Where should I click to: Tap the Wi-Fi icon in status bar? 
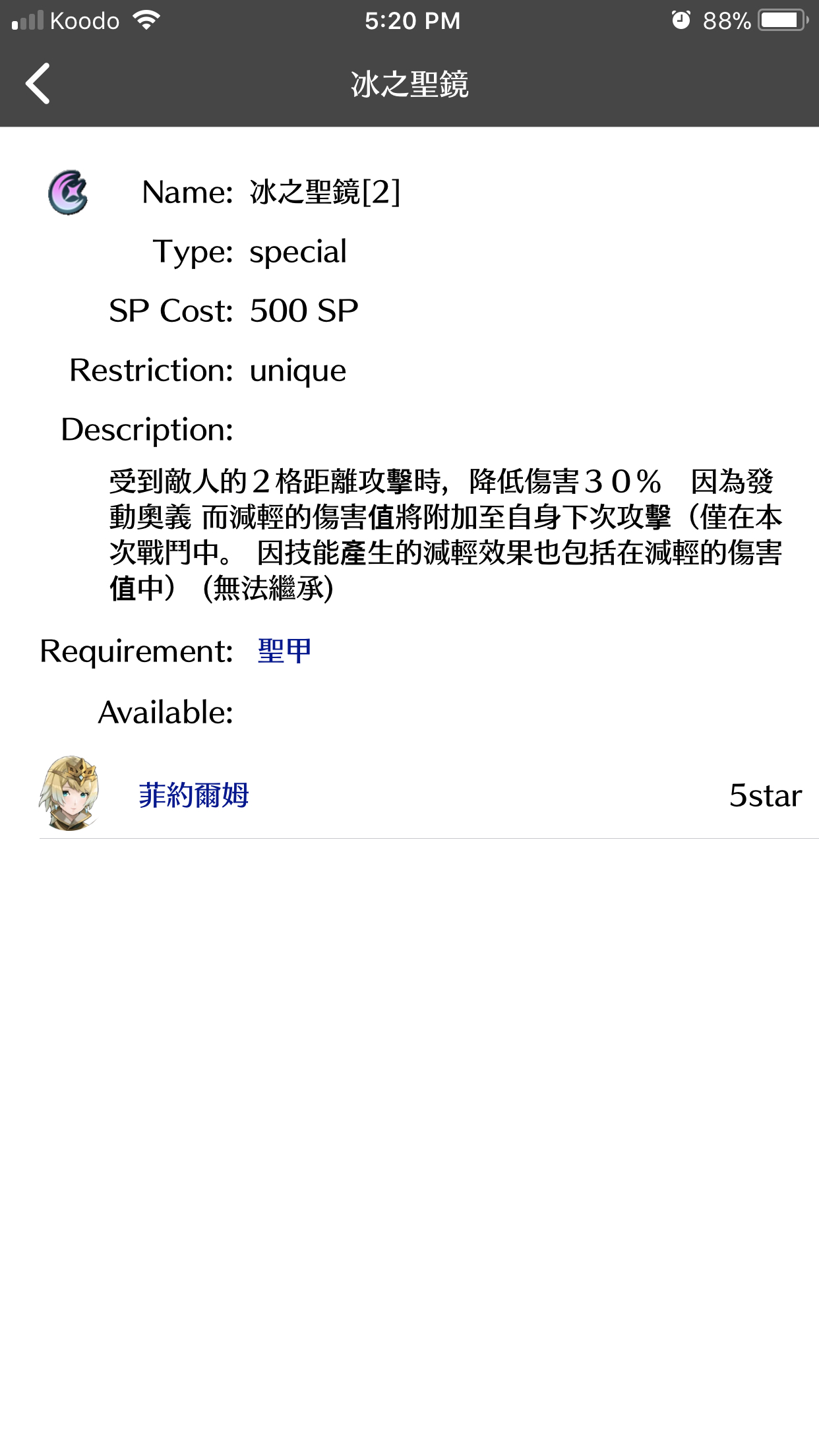point(144,18)
